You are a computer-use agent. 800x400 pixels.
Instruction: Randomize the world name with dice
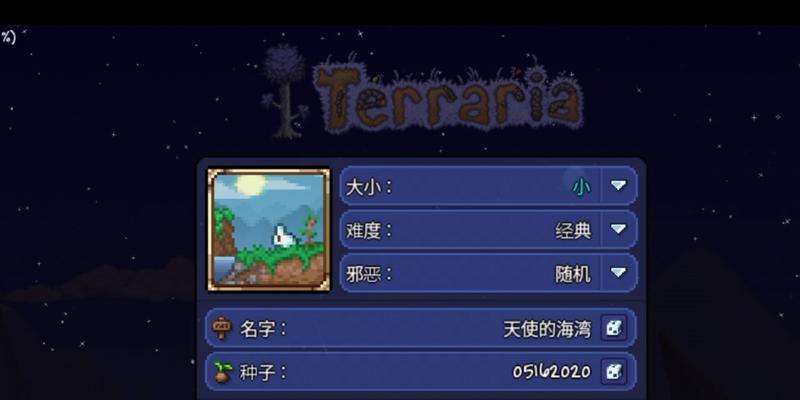pyautogui.click(x=614, y=328)
